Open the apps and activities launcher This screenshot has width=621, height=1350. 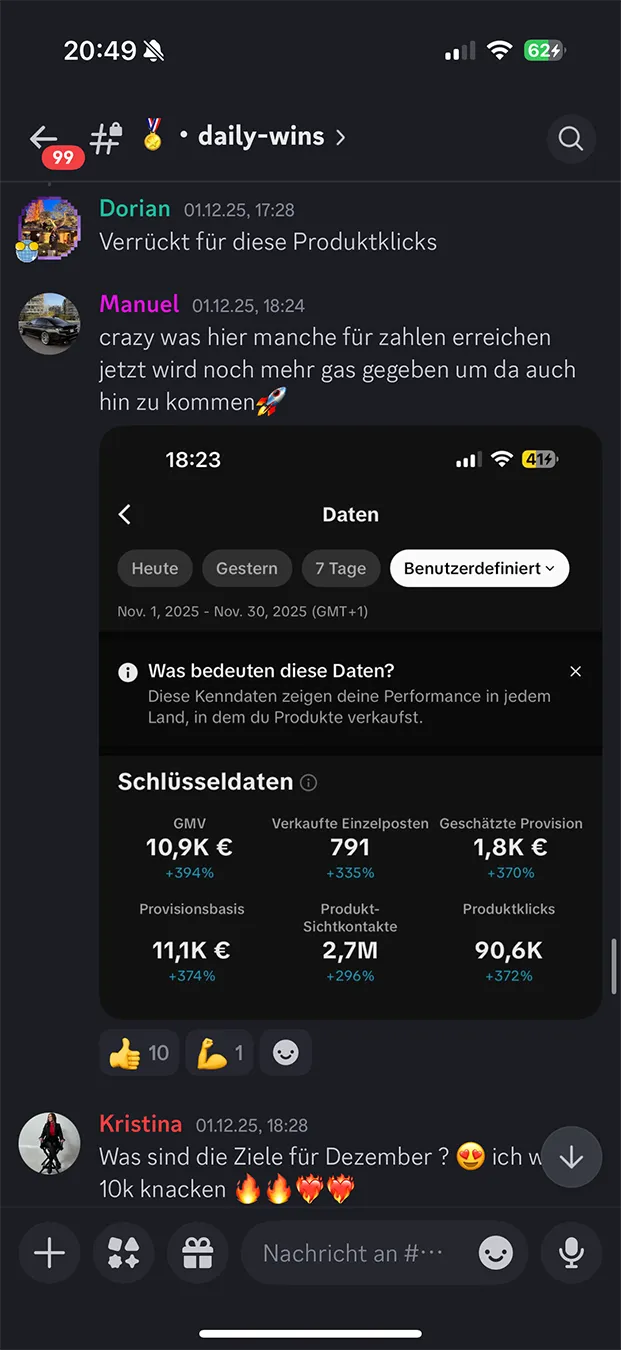(x=123, y=1253)
